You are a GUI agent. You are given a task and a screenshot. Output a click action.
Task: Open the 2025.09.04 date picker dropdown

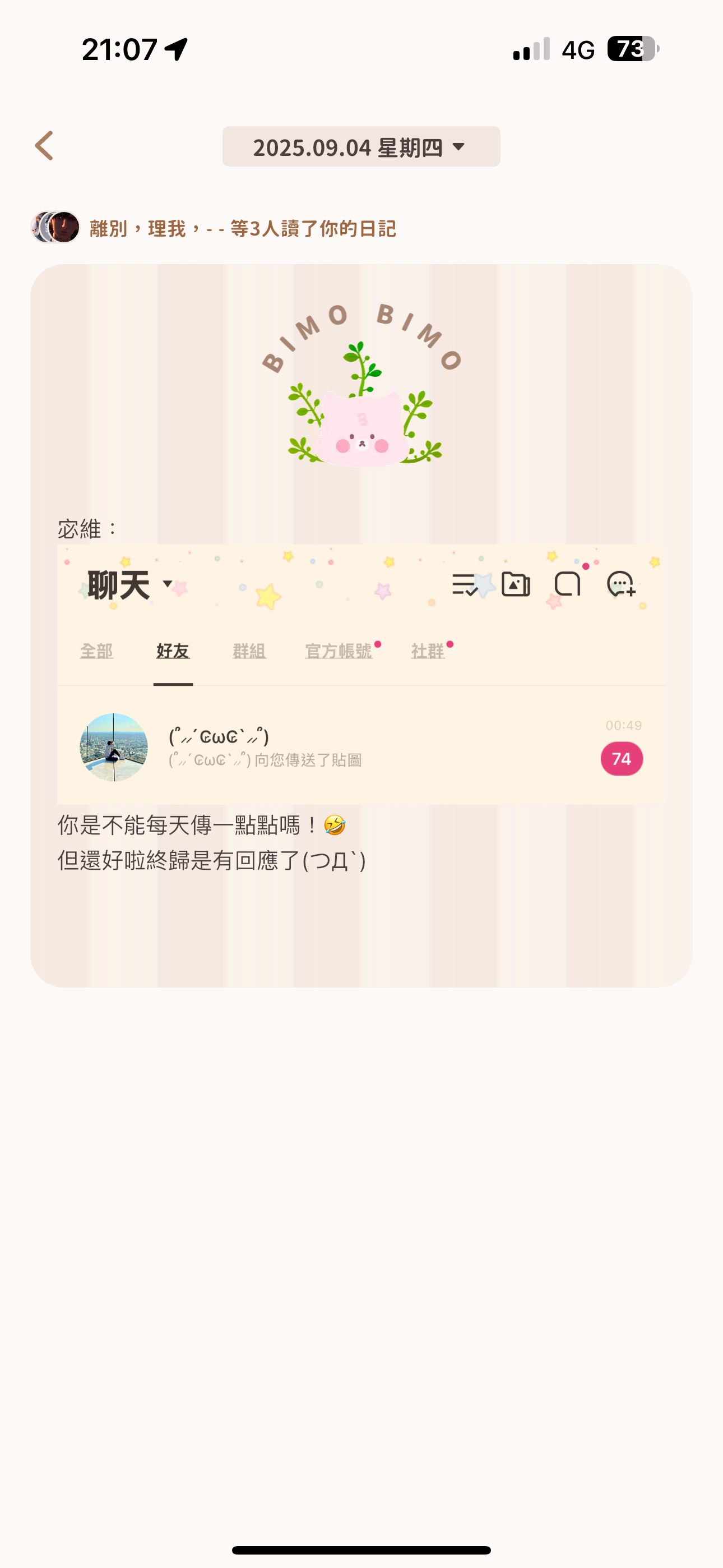[x=361, y=147]
